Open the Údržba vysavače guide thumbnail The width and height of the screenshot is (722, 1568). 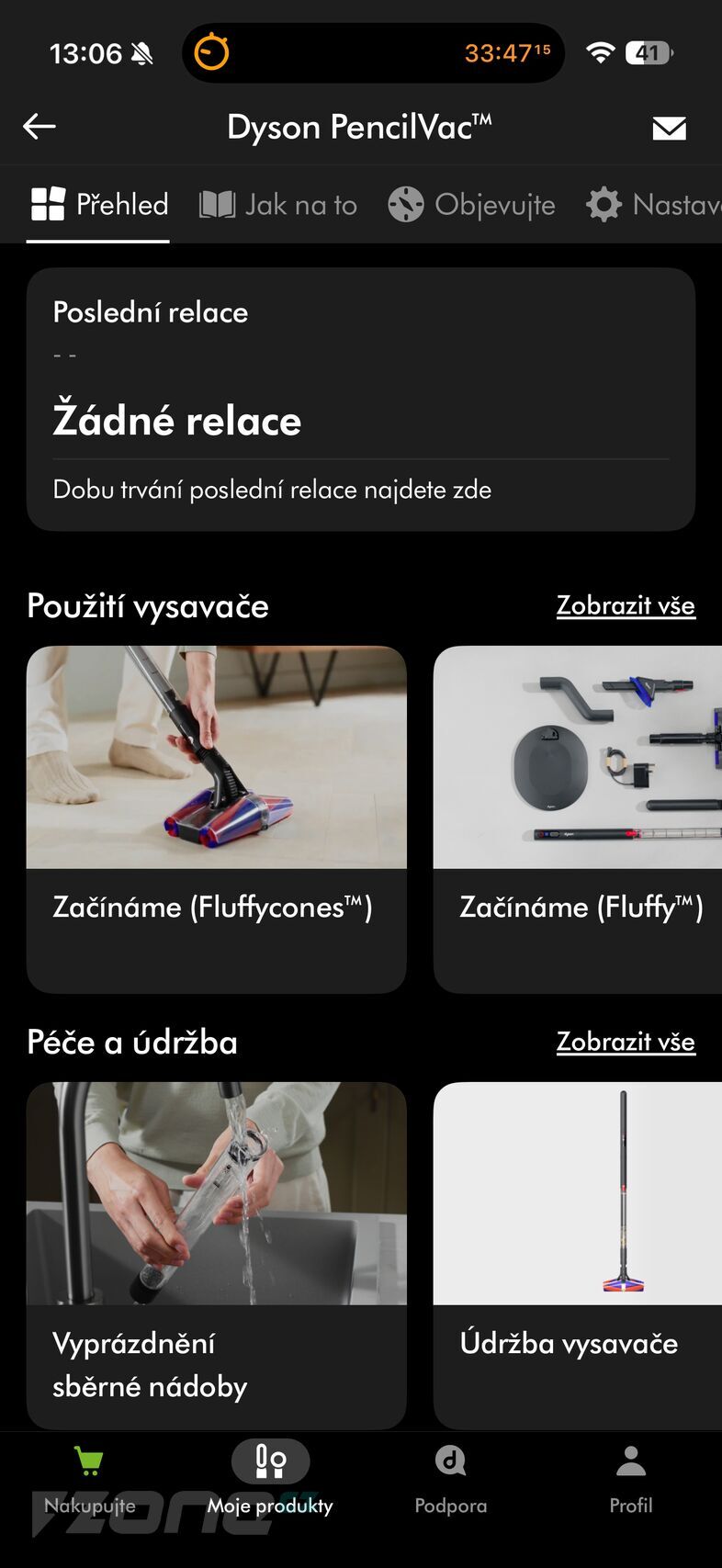tap(580, 1194)
